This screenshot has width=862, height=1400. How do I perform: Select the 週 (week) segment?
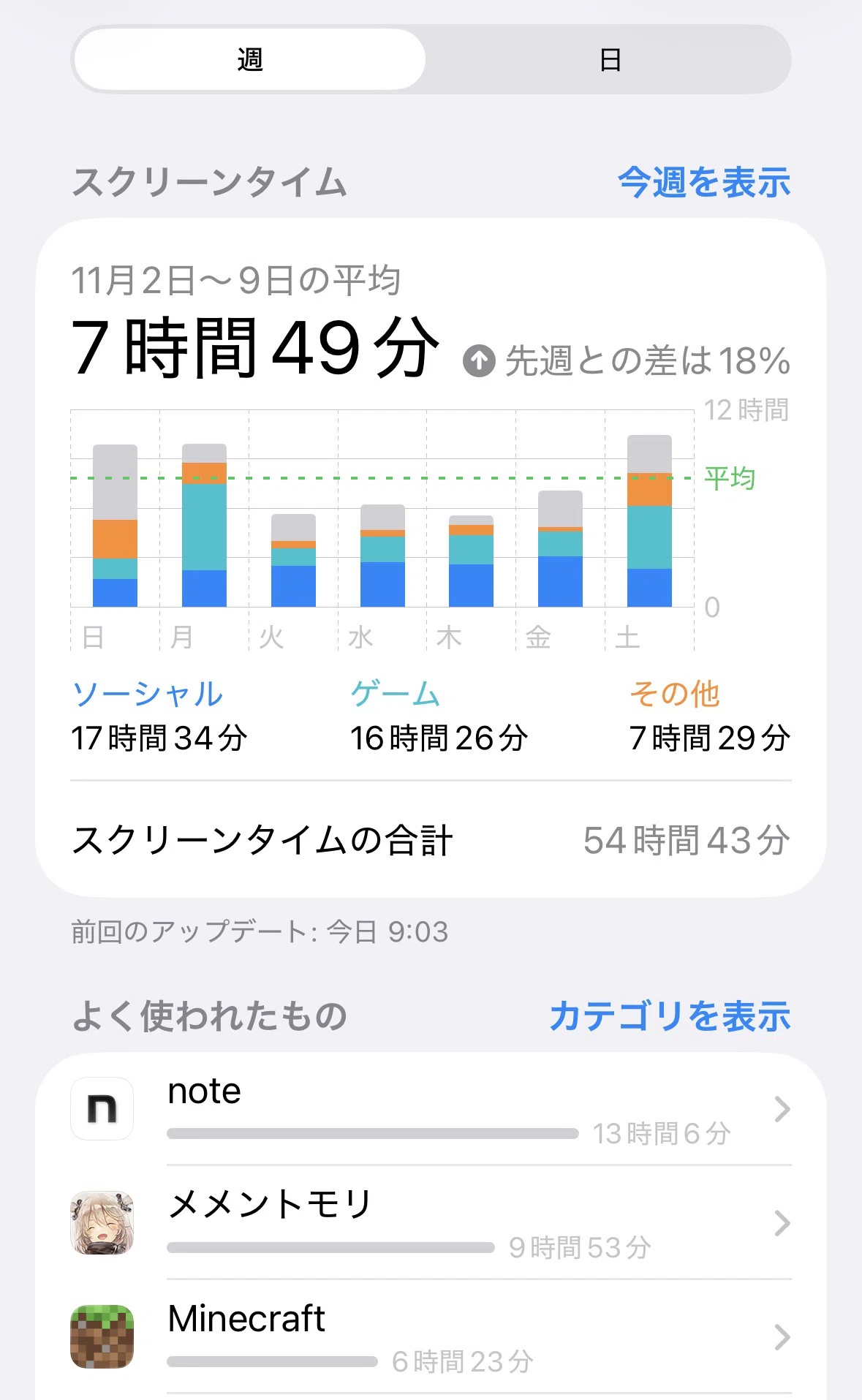coord(250,59)
